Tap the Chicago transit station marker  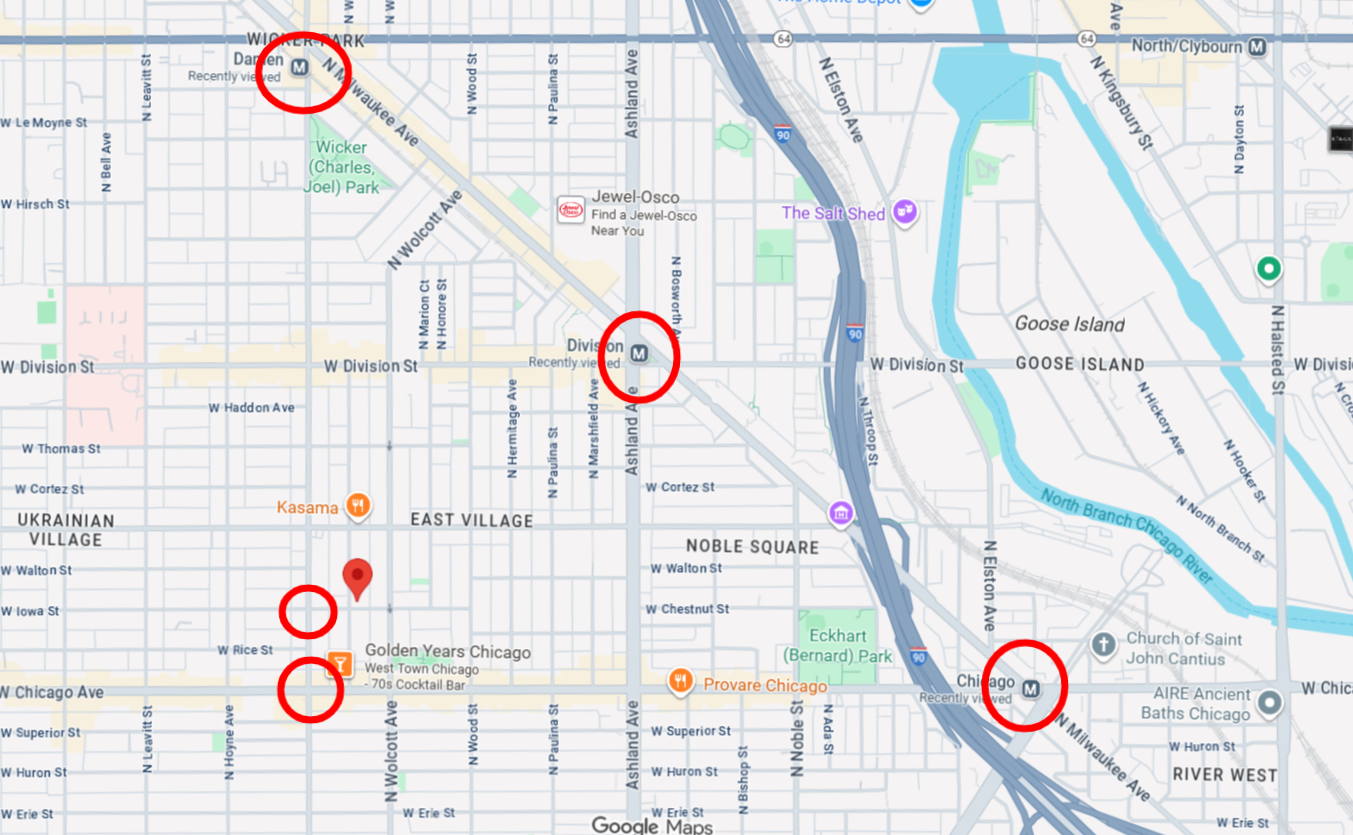(x=1031, y=688)
